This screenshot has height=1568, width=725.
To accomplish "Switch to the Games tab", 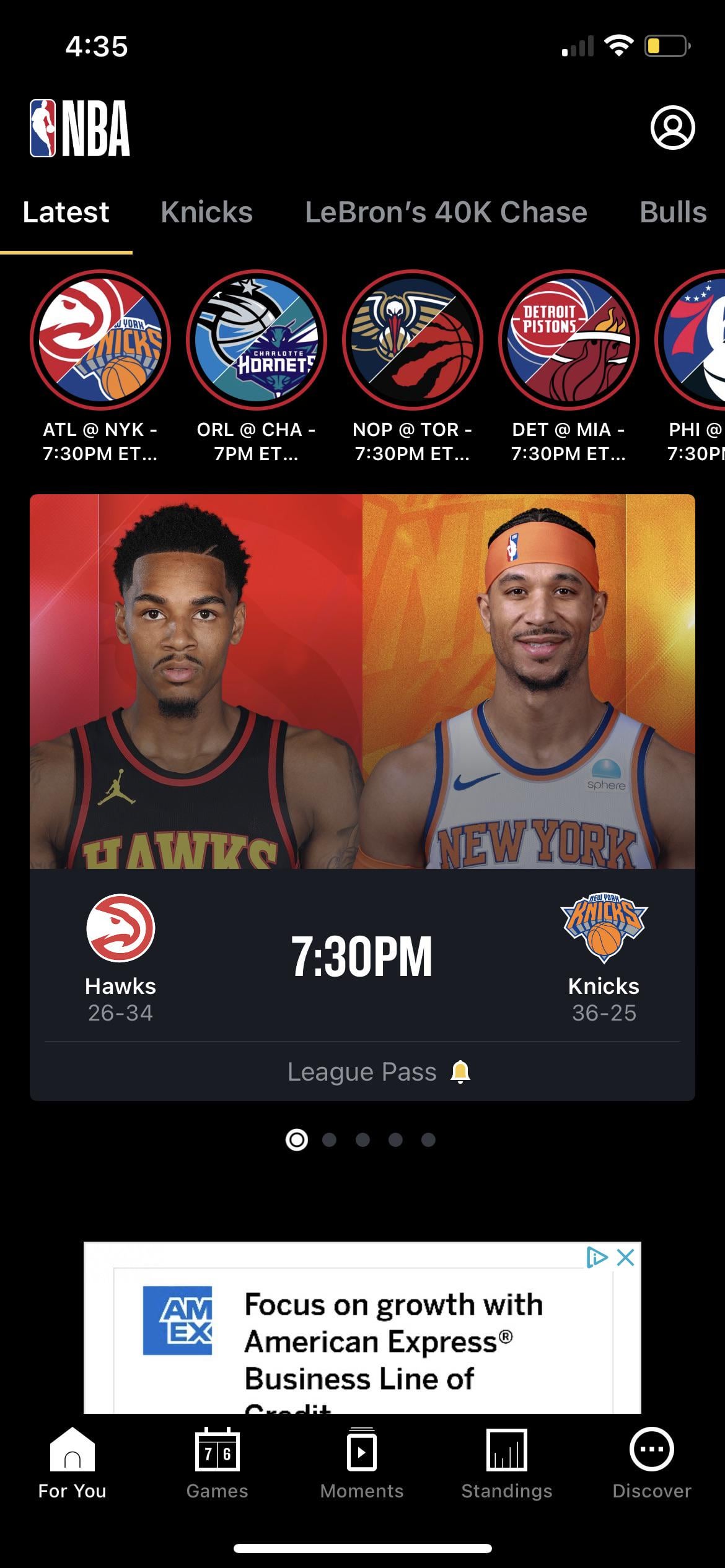I will pyautogui.click(x=217, y=1464).
